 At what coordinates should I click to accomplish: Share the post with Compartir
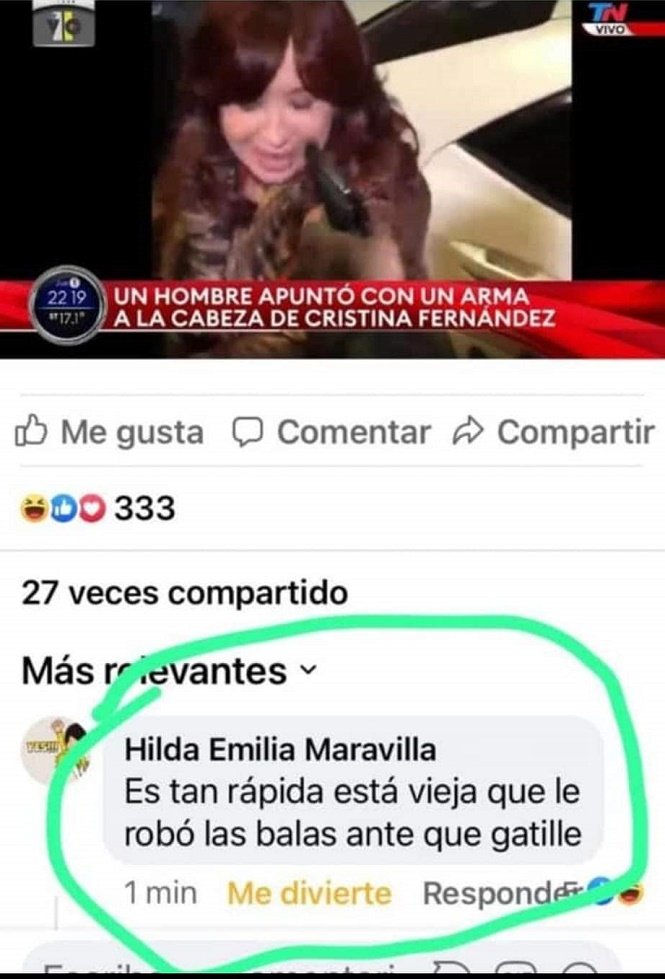tap(553, 432)
